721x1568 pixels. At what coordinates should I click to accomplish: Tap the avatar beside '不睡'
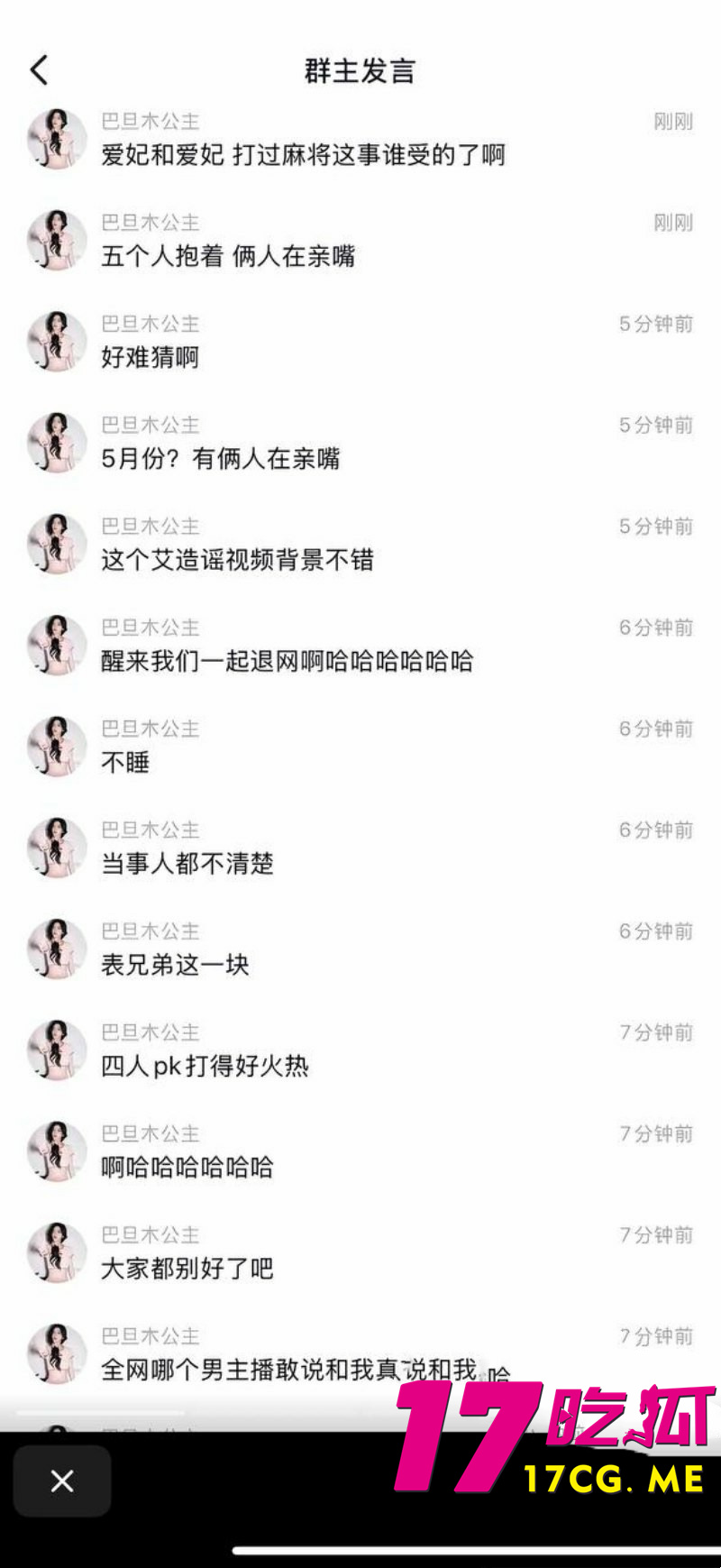(x=55, y=747)
